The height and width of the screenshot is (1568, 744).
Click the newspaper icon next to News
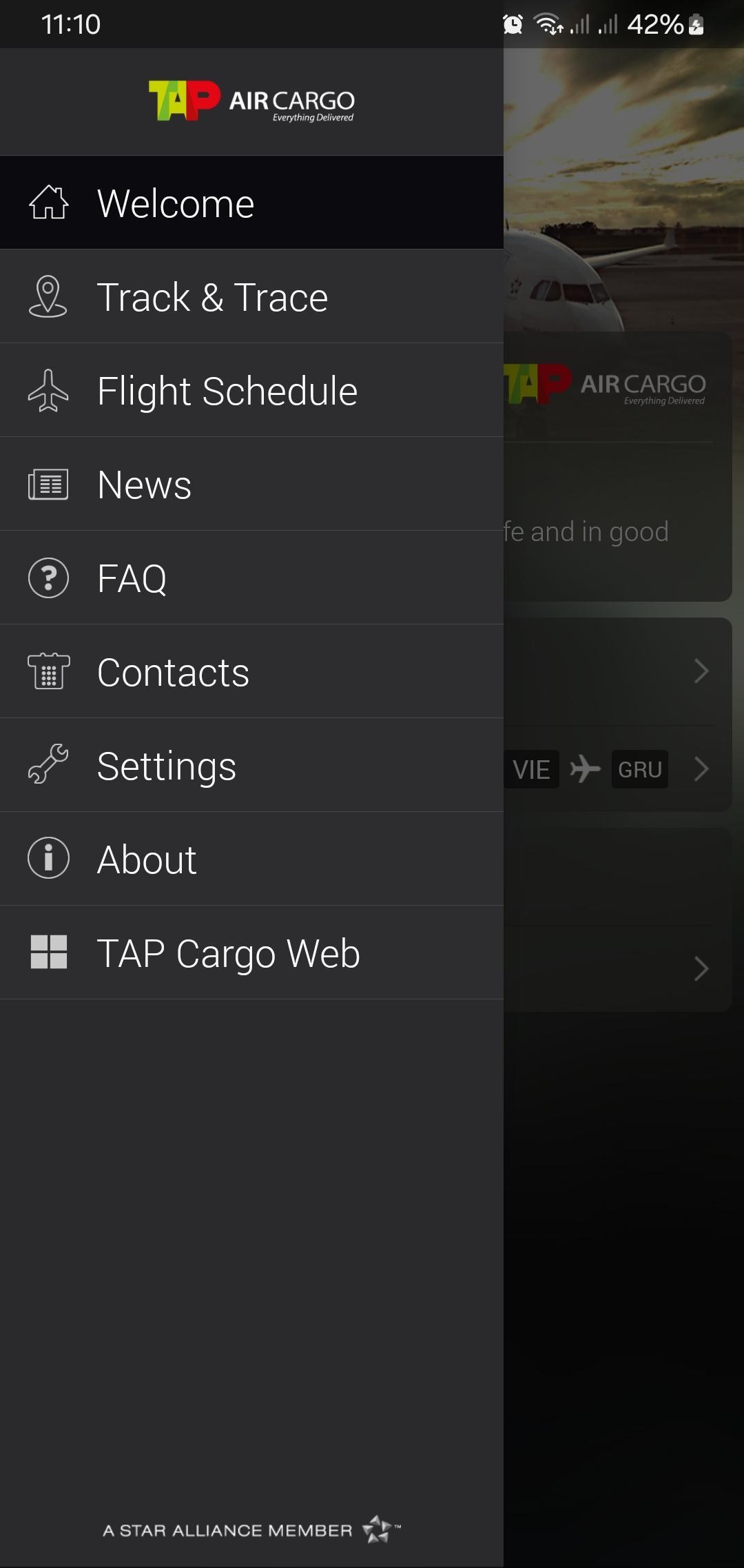click(x=48, y=484)
